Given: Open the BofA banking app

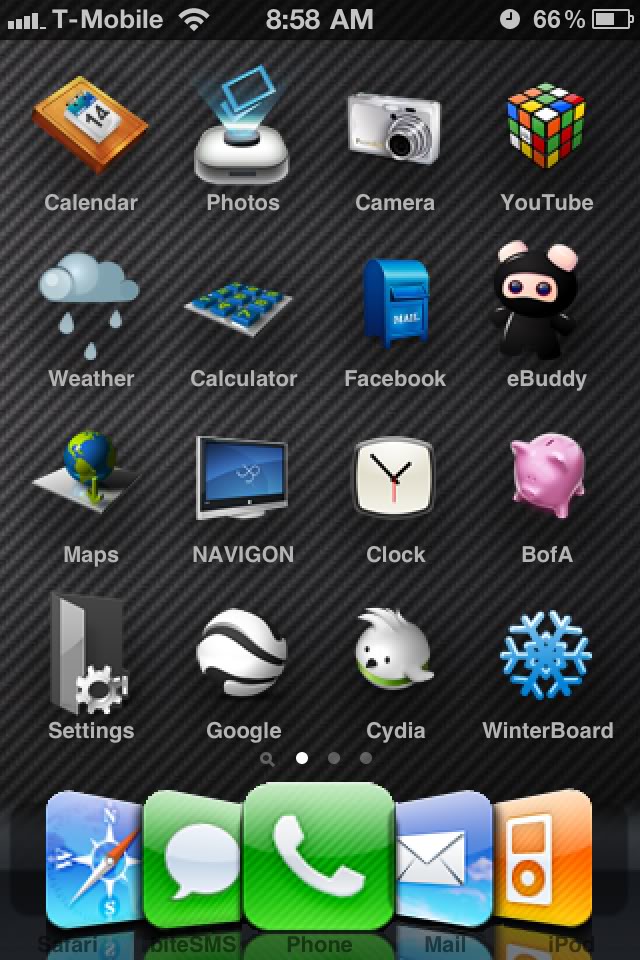Looking at the screenshot, I should [546, 480].
